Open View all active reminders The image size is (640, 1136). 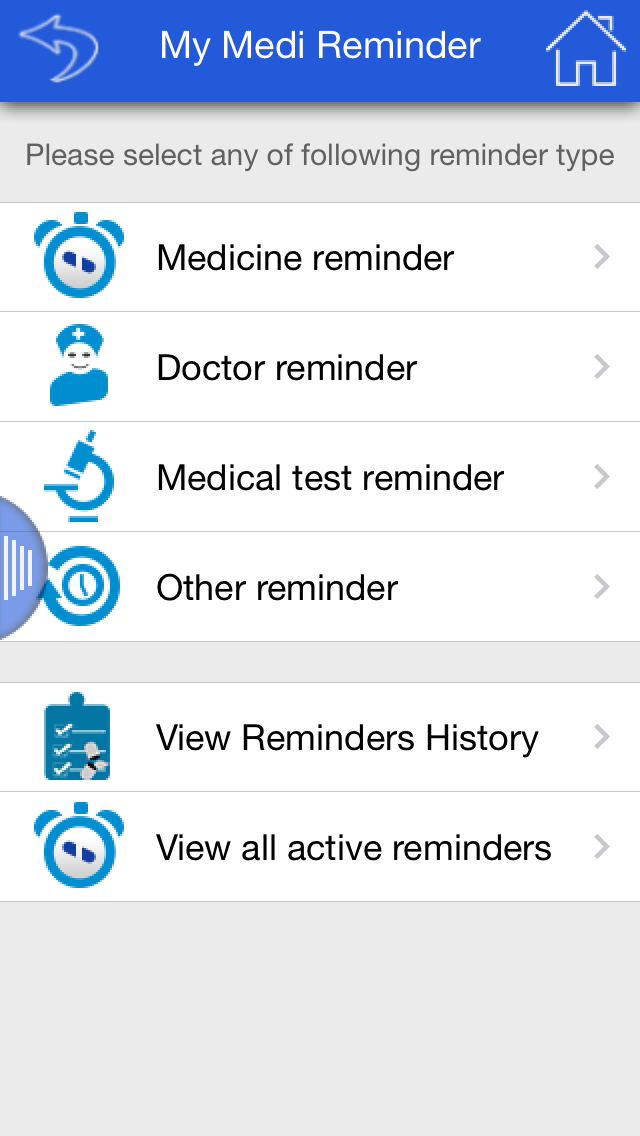[320, 848]
